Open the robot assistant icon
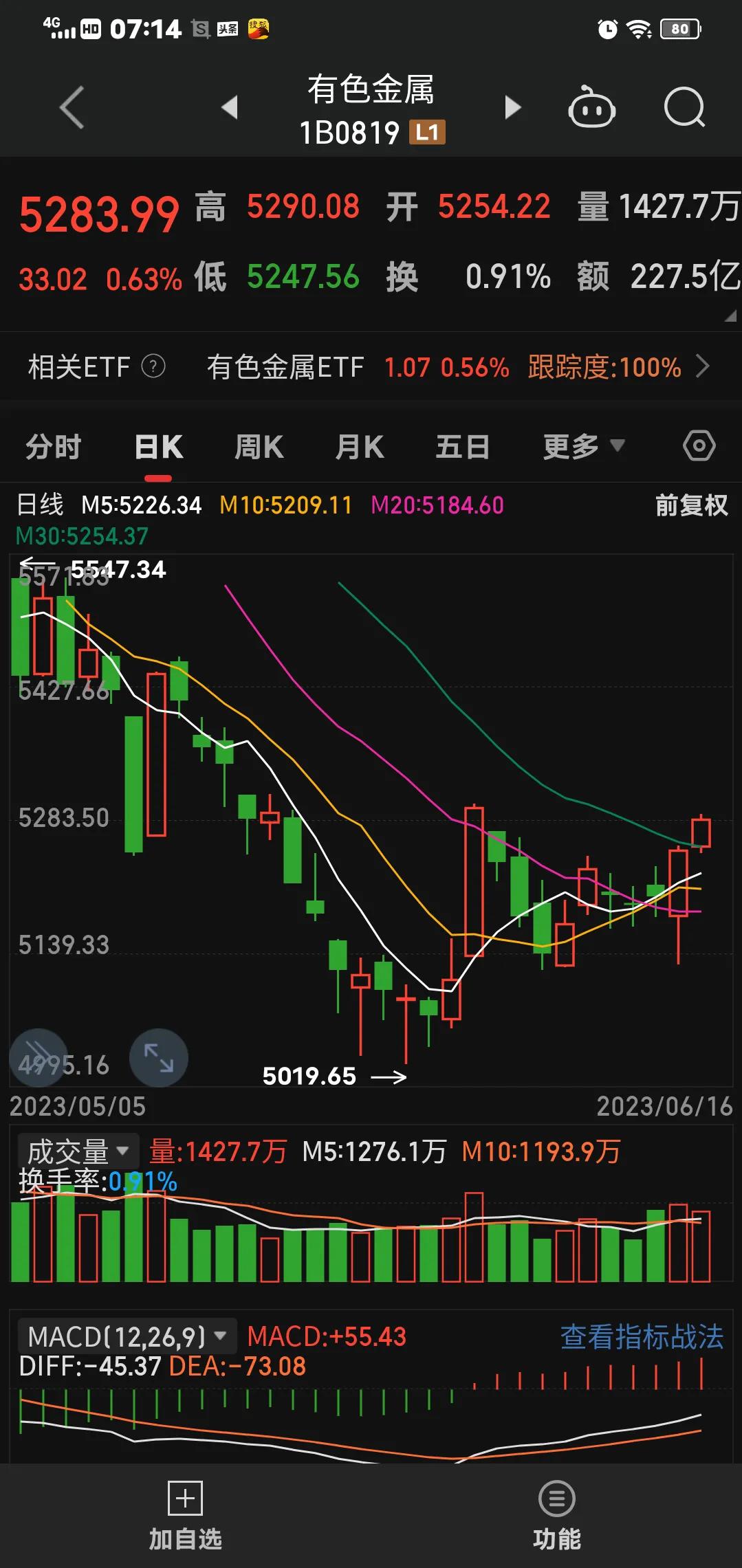 pos(591,108)
